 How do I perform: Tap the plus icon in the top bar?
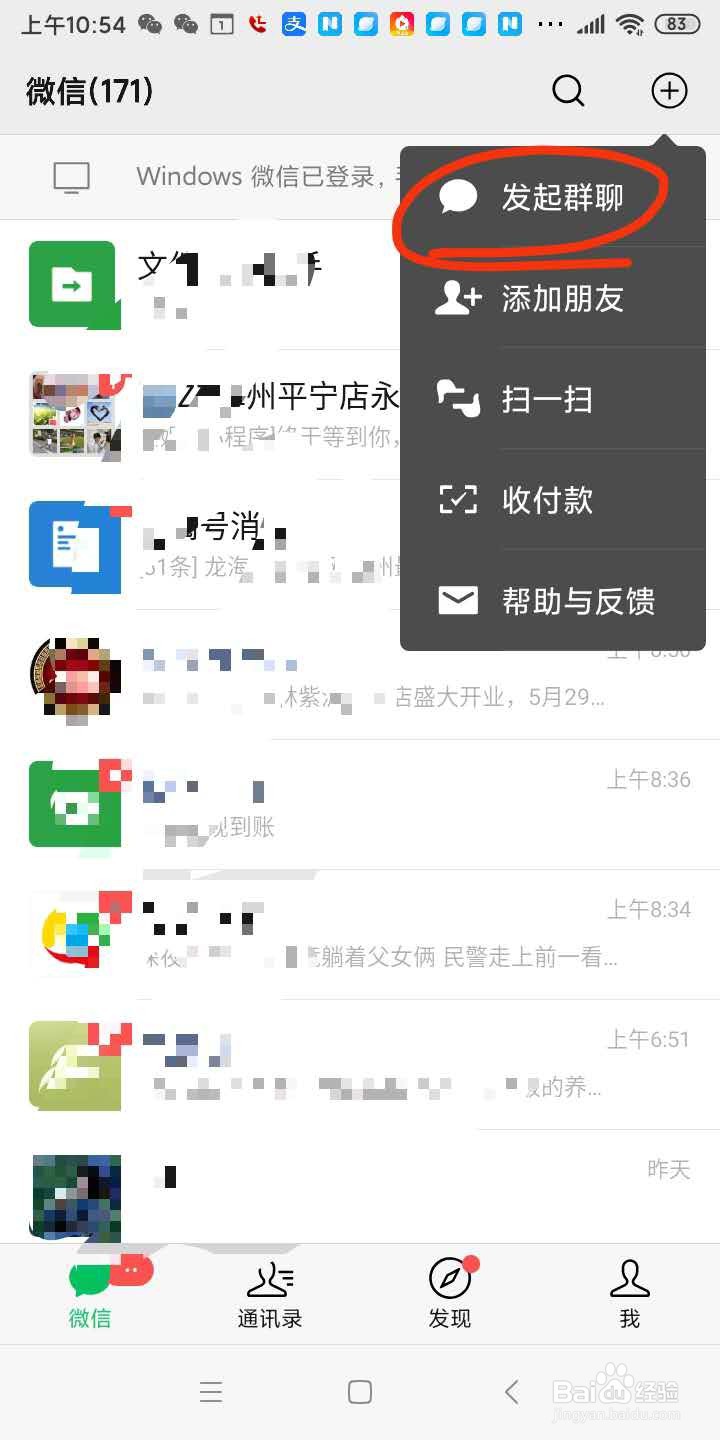(x=669, y=90)
